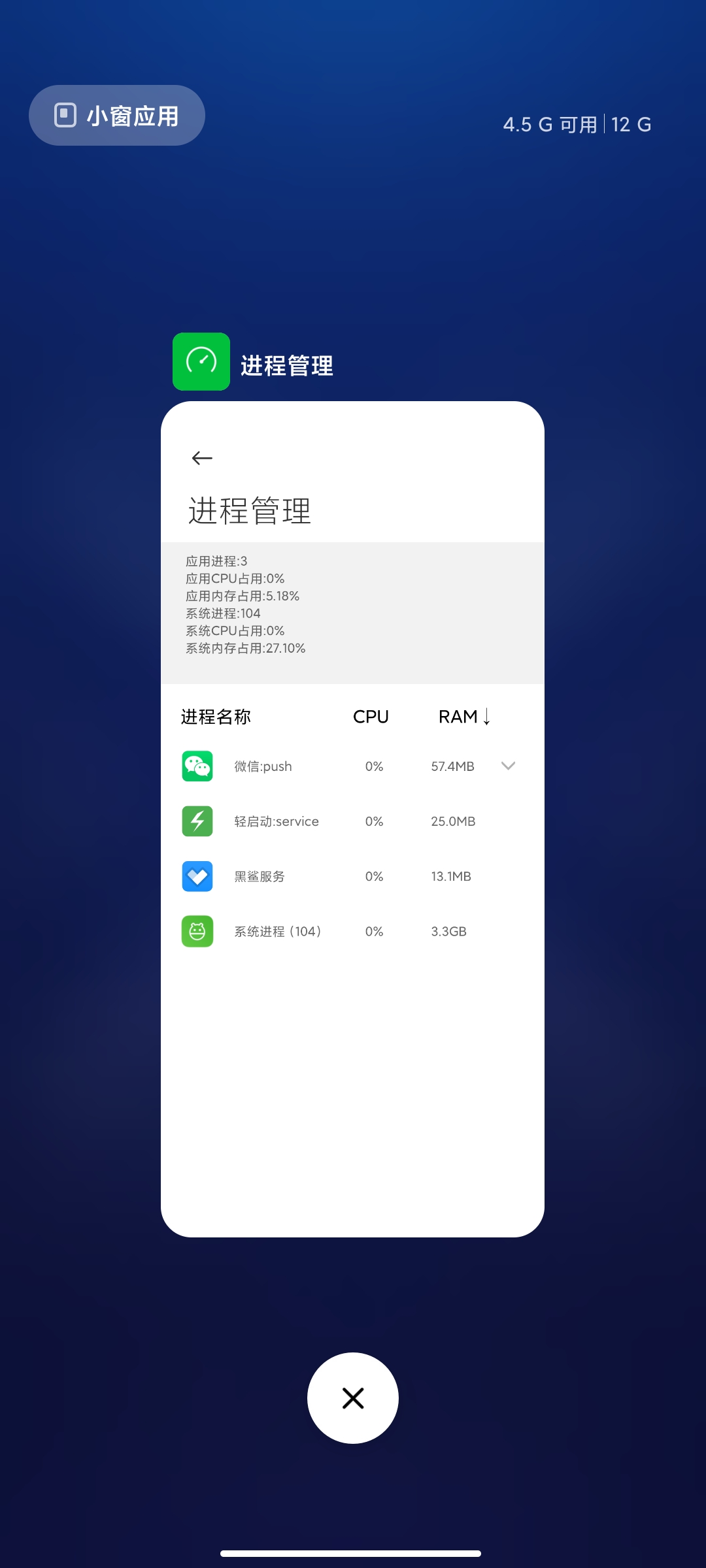Open the 进程管理 app card
This screenshot has height=1568, width=706.
pos(352,819)
